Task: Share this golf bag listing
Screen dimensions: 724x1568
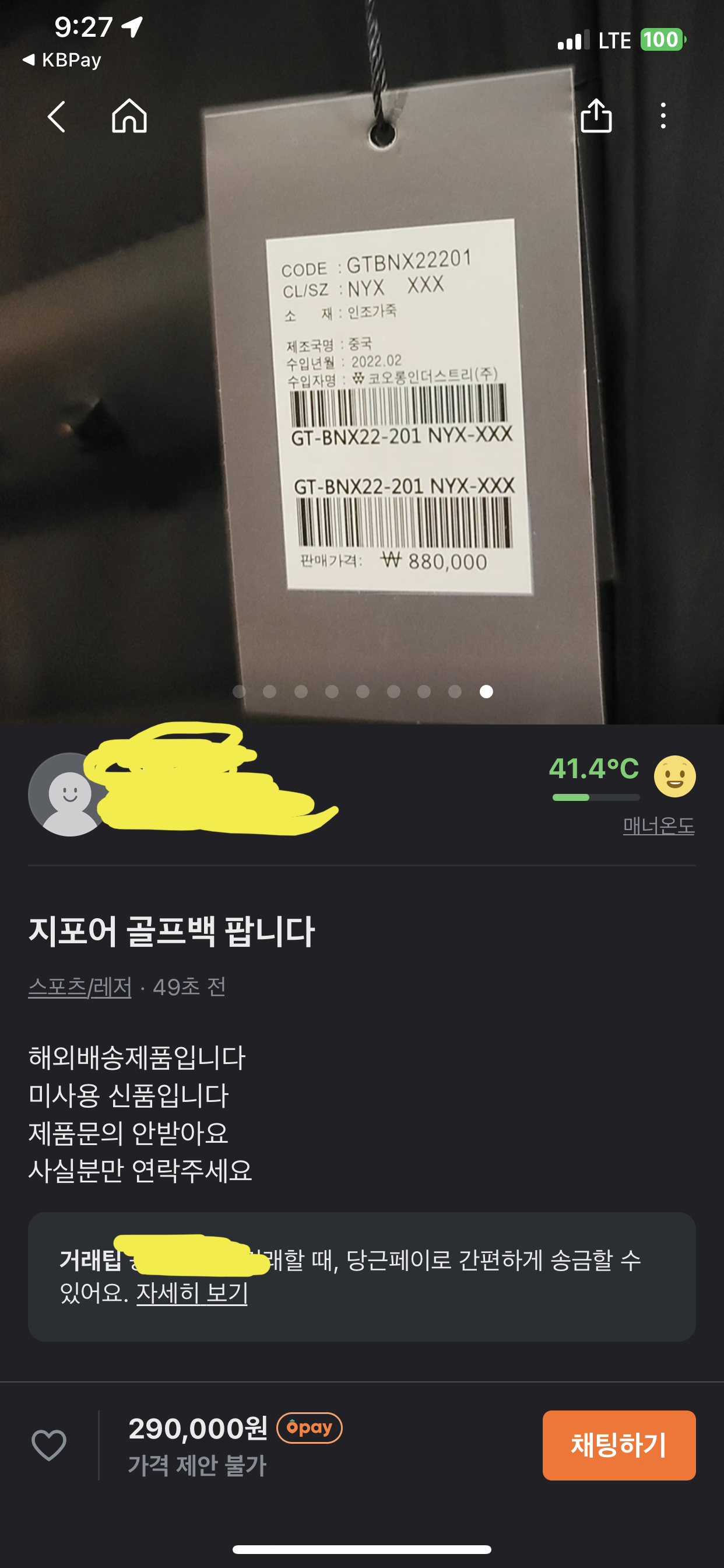Action: point(596,116)
